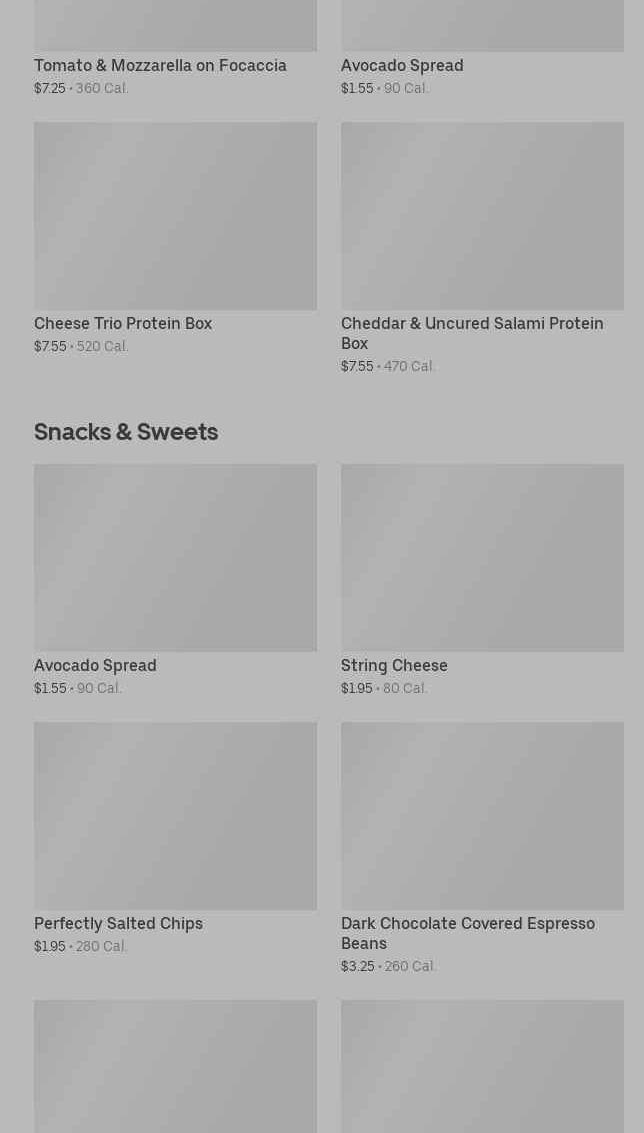This screenshot has width=644, height=1133.
Task: View the Cheese Trio Protein Box
Action: point(175,216)
